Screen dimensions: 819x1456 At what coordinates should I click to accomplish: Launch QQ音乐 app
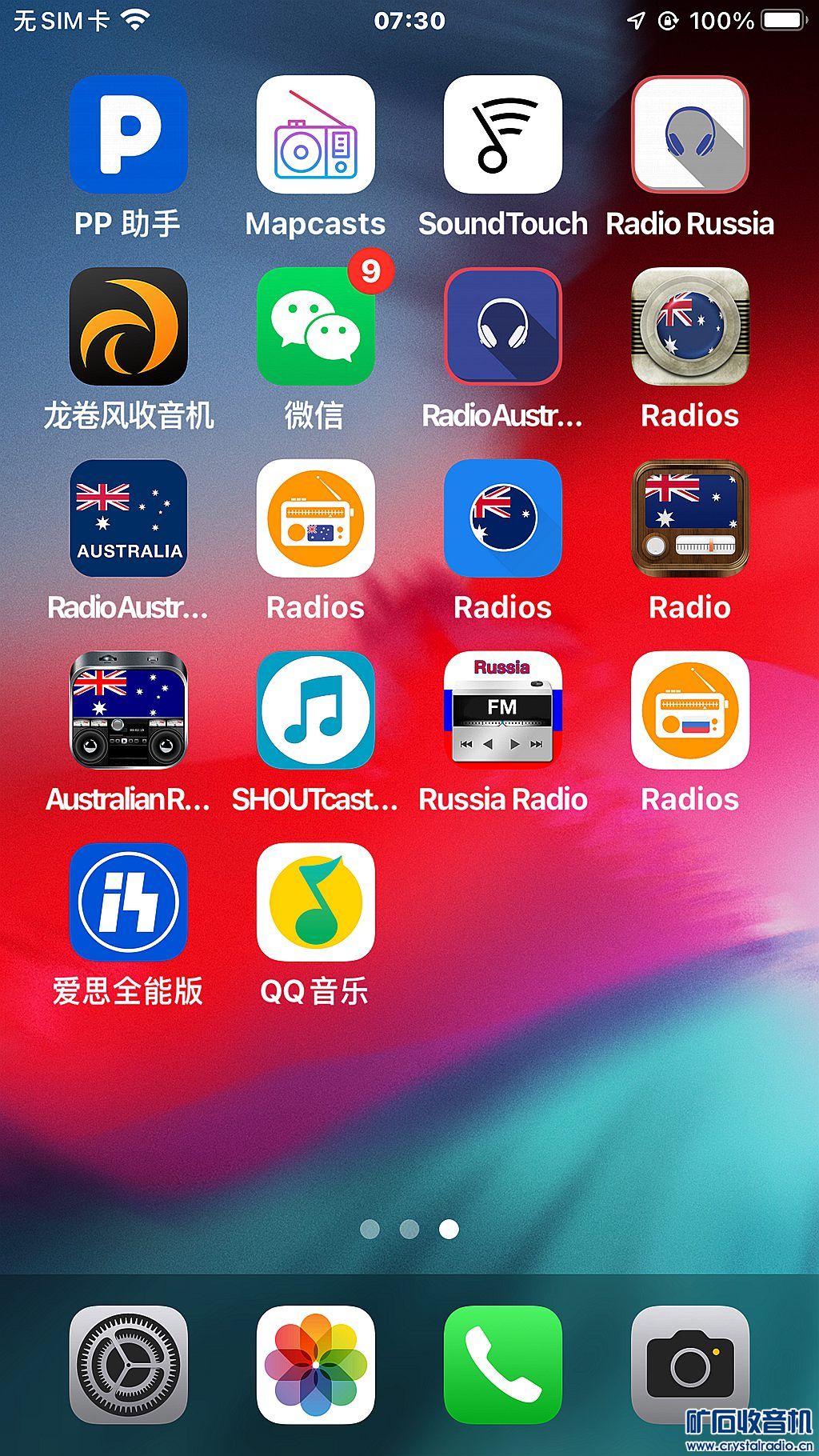coord(315,902)
